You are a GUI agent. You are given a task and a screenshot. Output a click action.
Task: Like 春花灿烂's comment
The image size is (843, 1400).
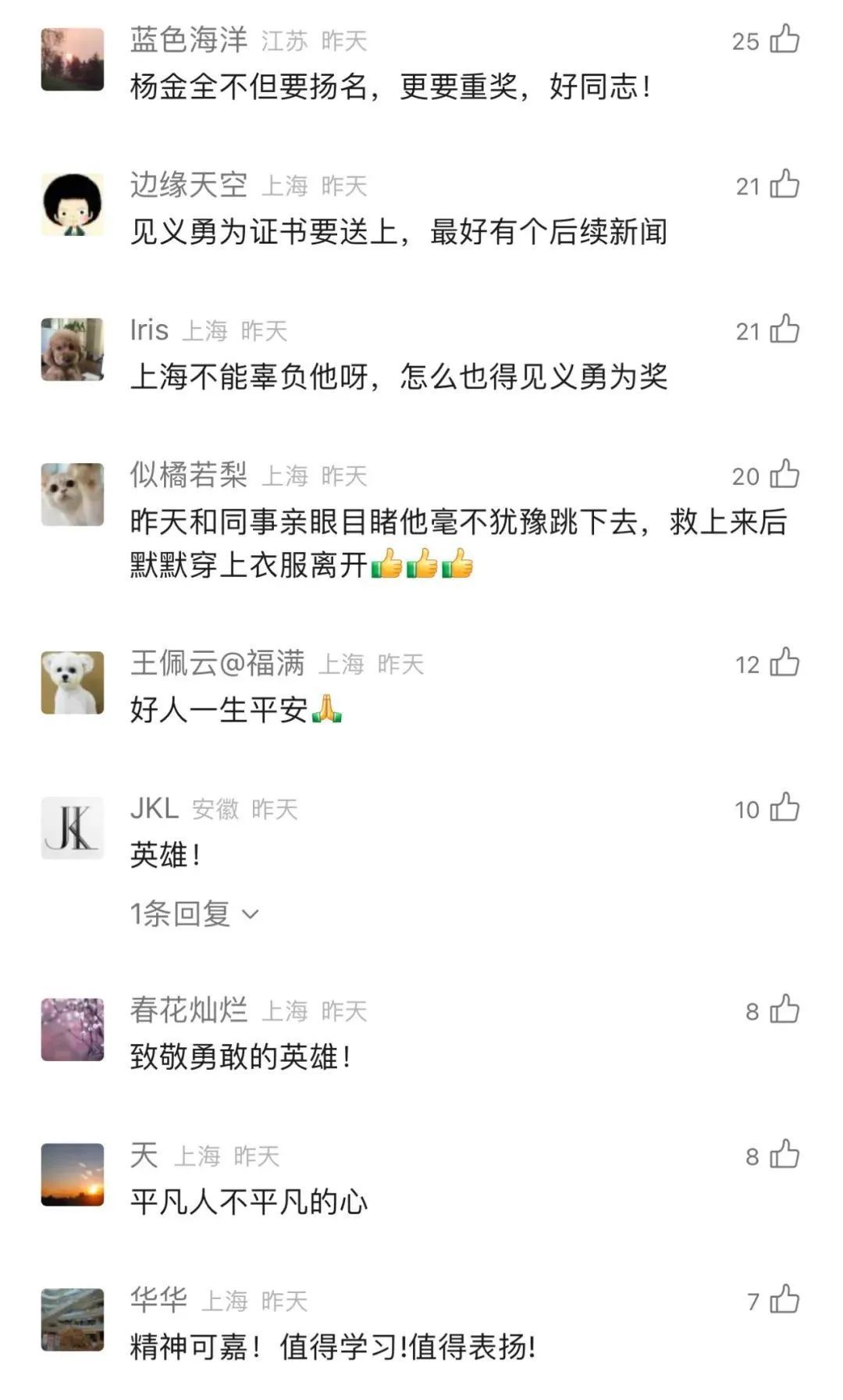pos(784,1010)
